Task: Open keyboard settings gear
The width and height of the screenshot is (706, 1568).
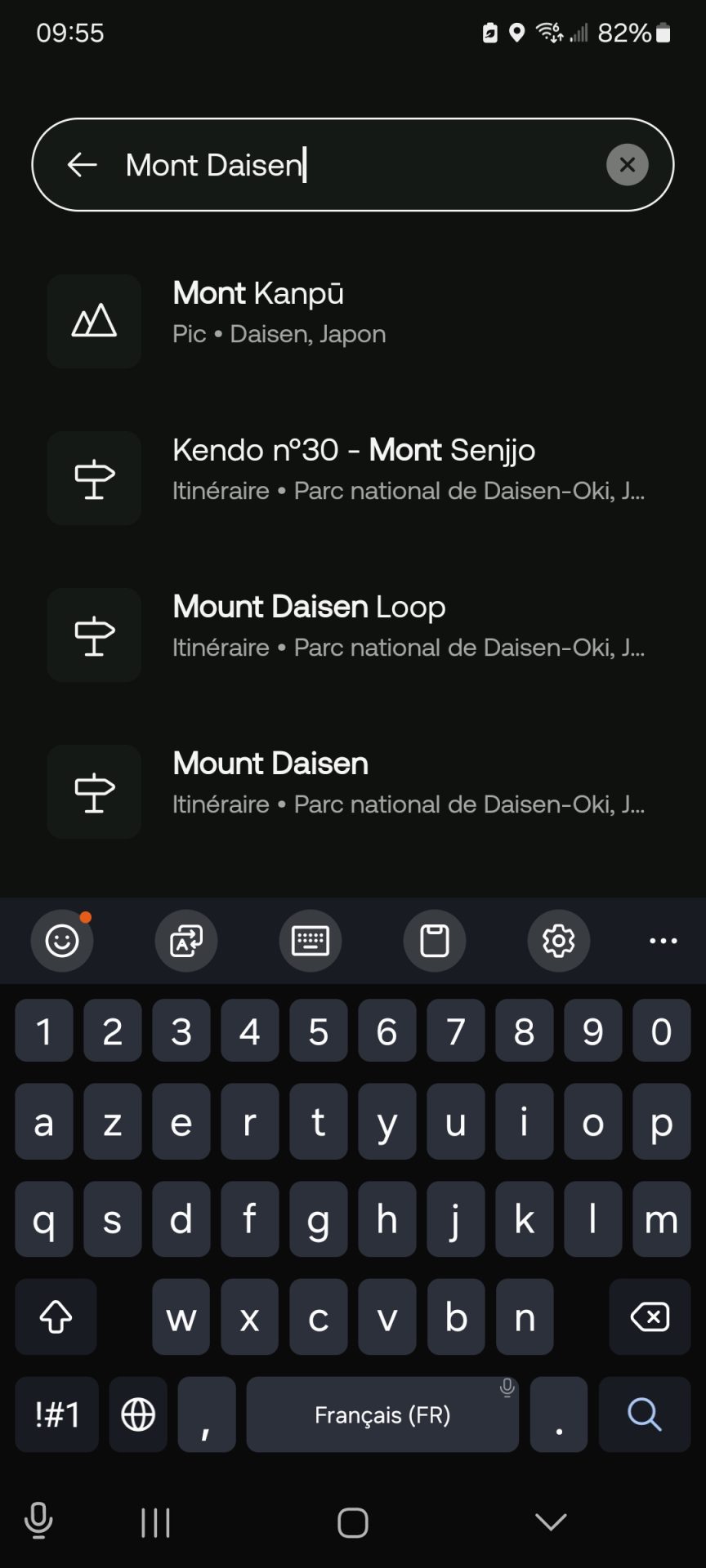Action: [x=559, y=941]
